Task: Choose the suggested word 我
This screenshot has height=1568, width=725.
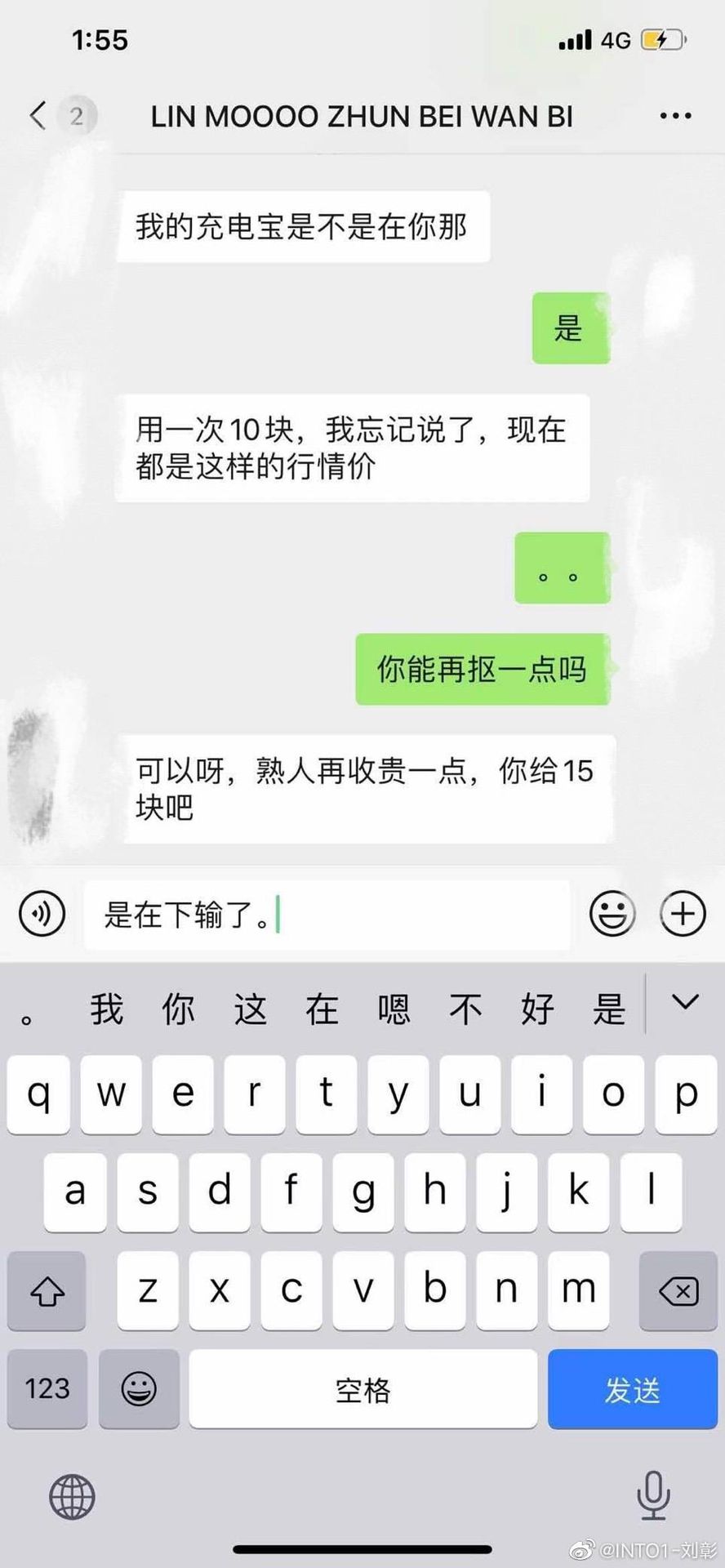Action: click(x=107, y=1009)
